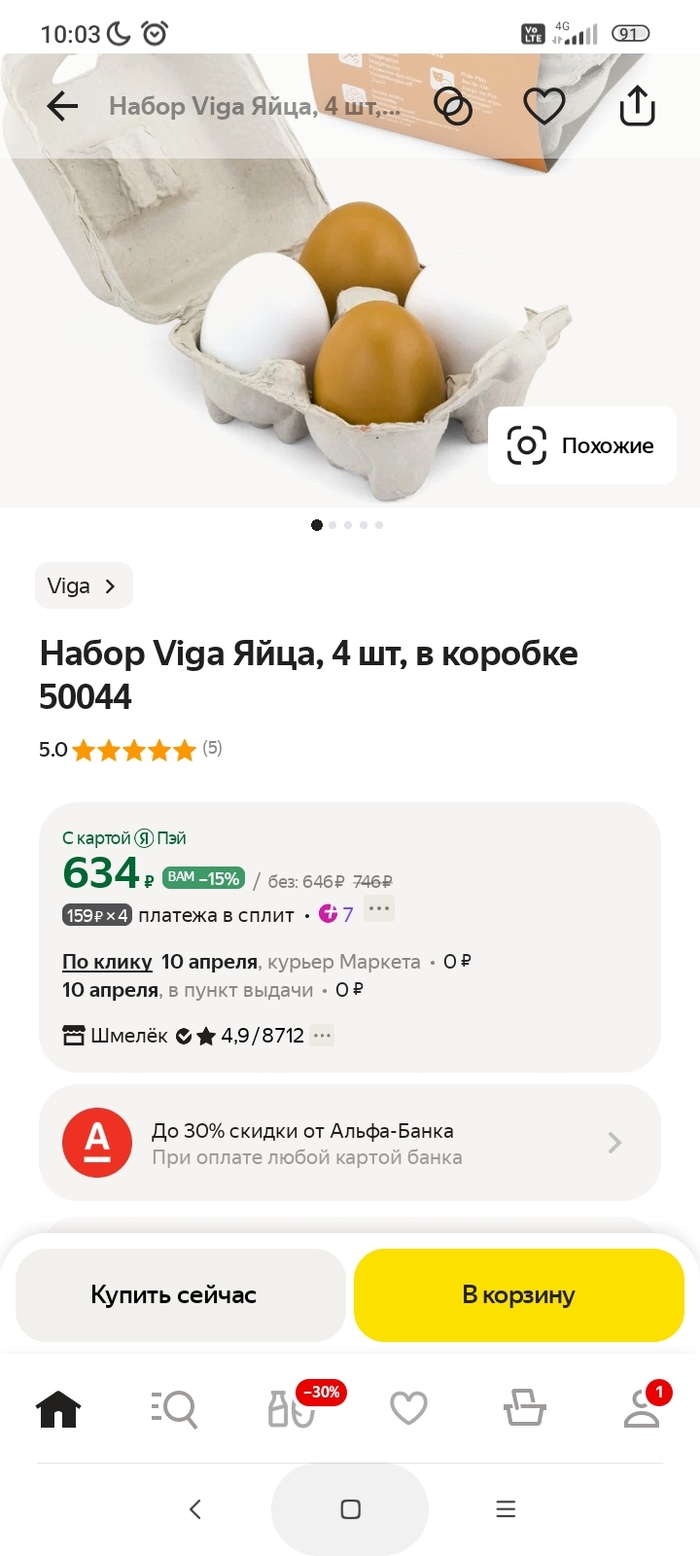Open Альфа-Банк discount offer
This screenshot has height=1556, width=700.
[349, 1143]
